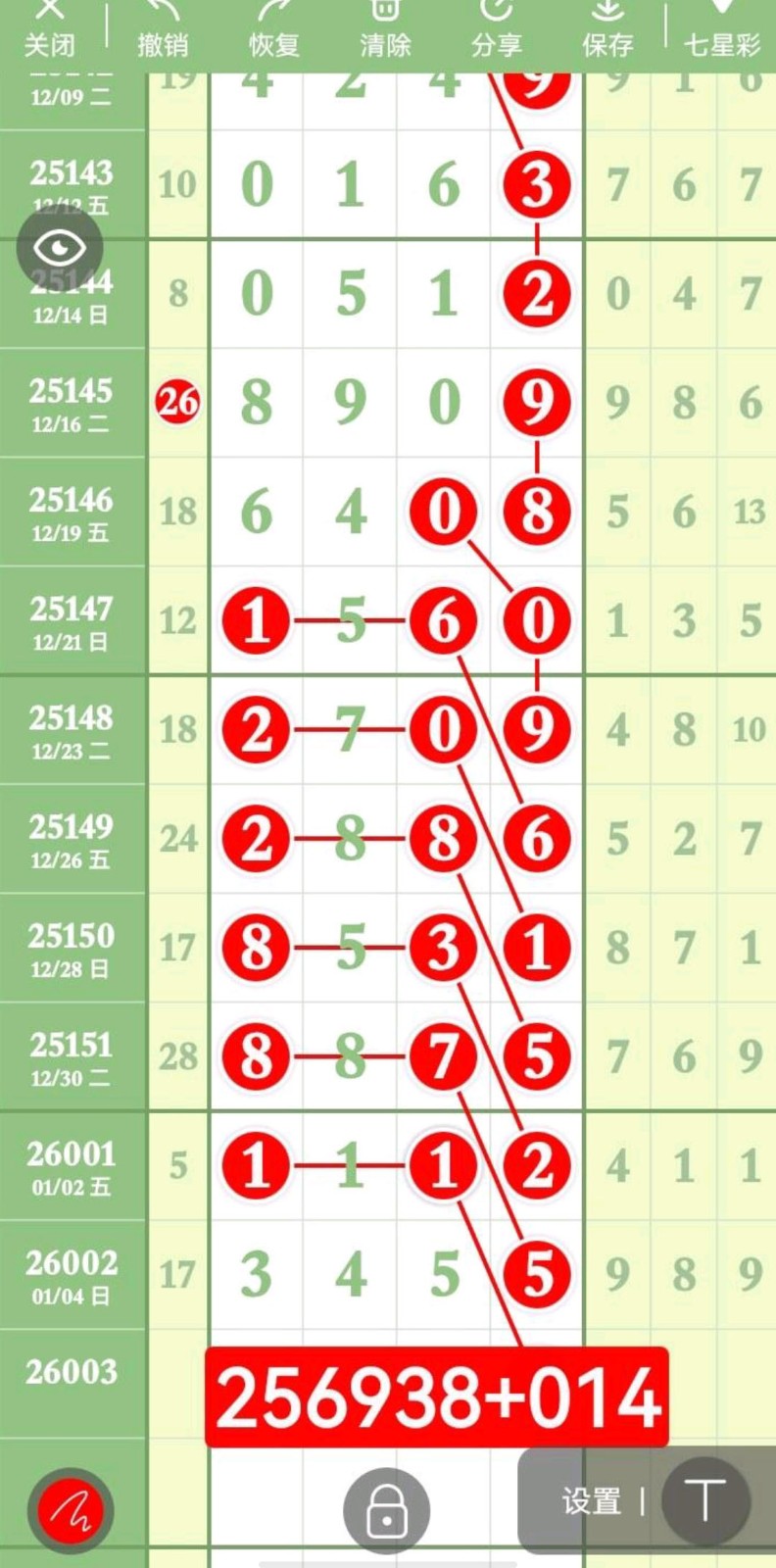The height and width of the screenshot is (1568, 776).
Task: Undo the last drawing action
Action: [163, 29]
